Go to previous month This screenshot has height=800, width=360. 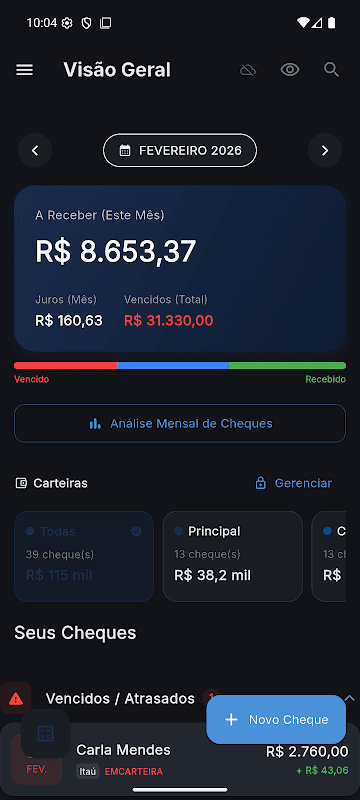[x=35, y=151]
